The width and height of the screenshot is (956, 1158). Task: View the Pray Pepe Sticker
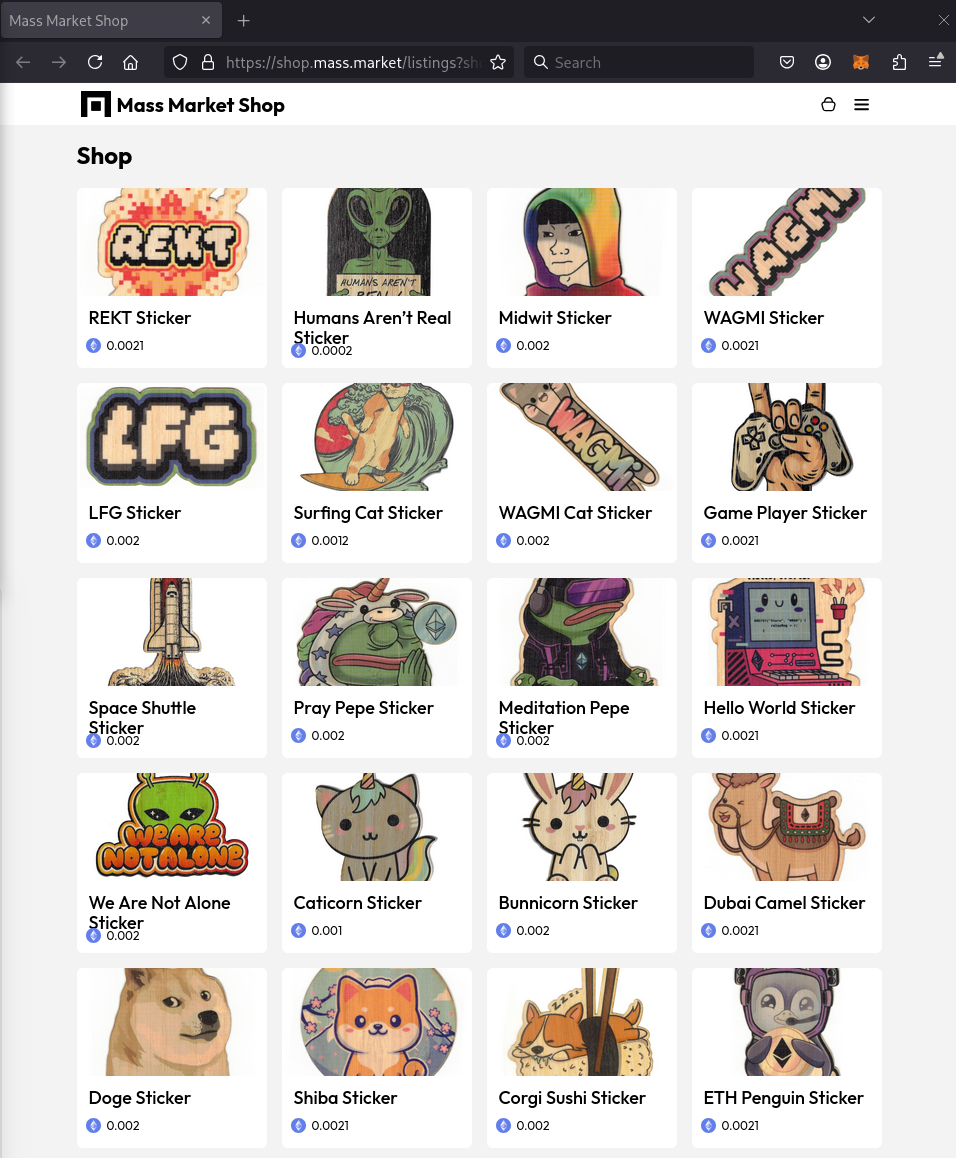coord(376,667)
